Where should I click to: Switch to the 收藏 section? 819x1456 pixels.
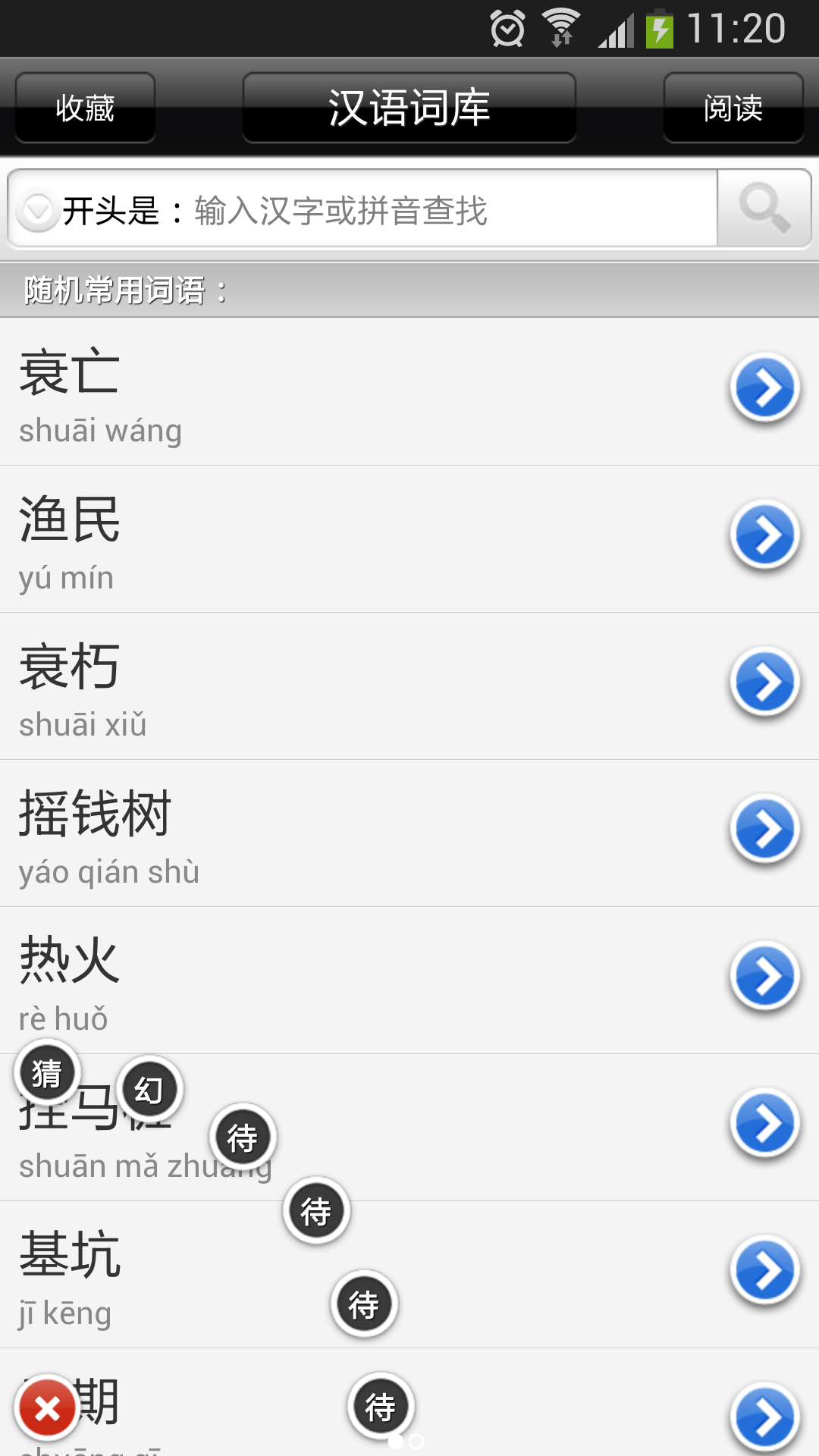coord(84,108)
